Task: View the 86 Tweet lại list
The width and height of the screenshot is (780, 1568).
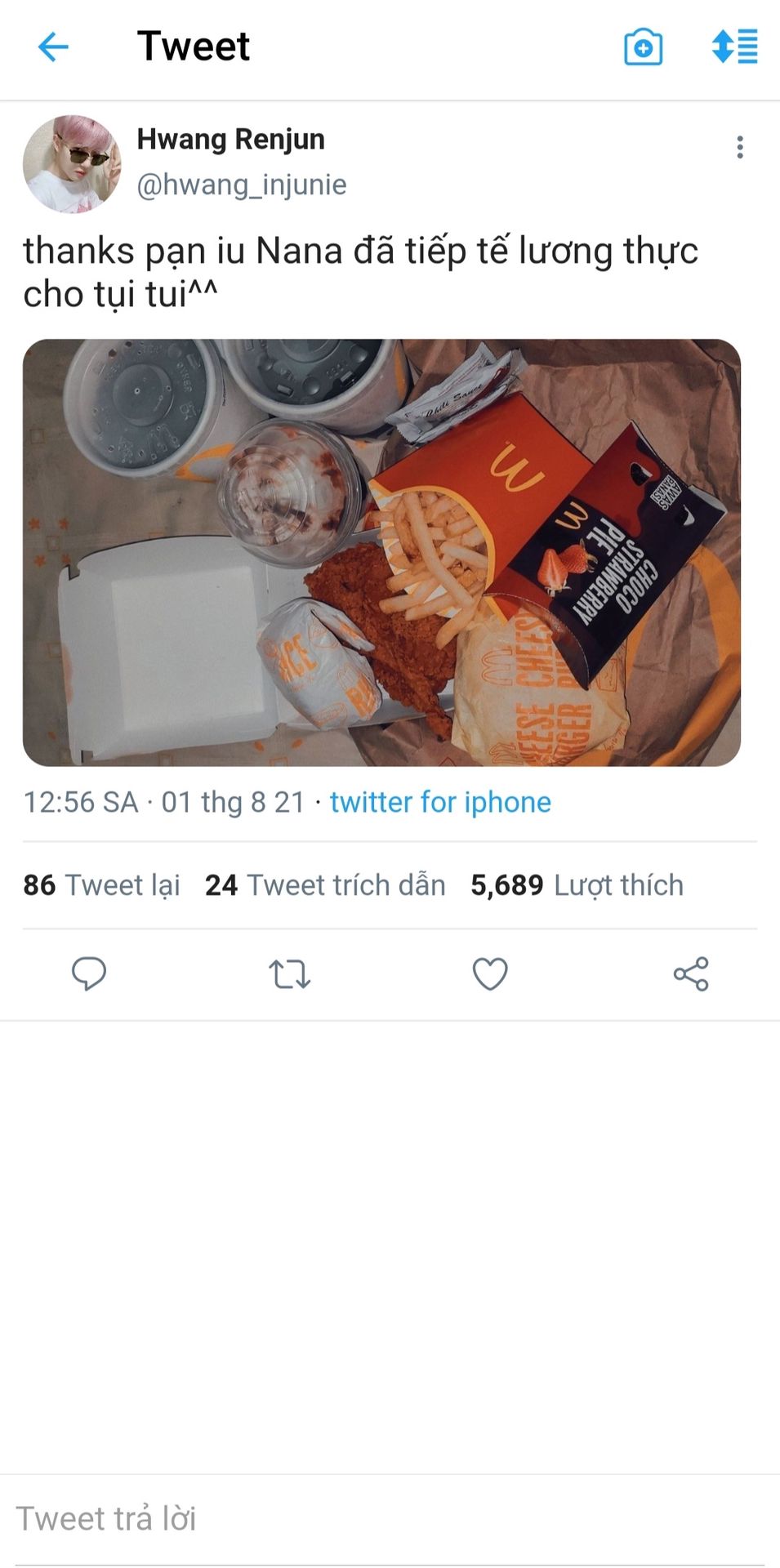Action: click(x=102, y=885)
